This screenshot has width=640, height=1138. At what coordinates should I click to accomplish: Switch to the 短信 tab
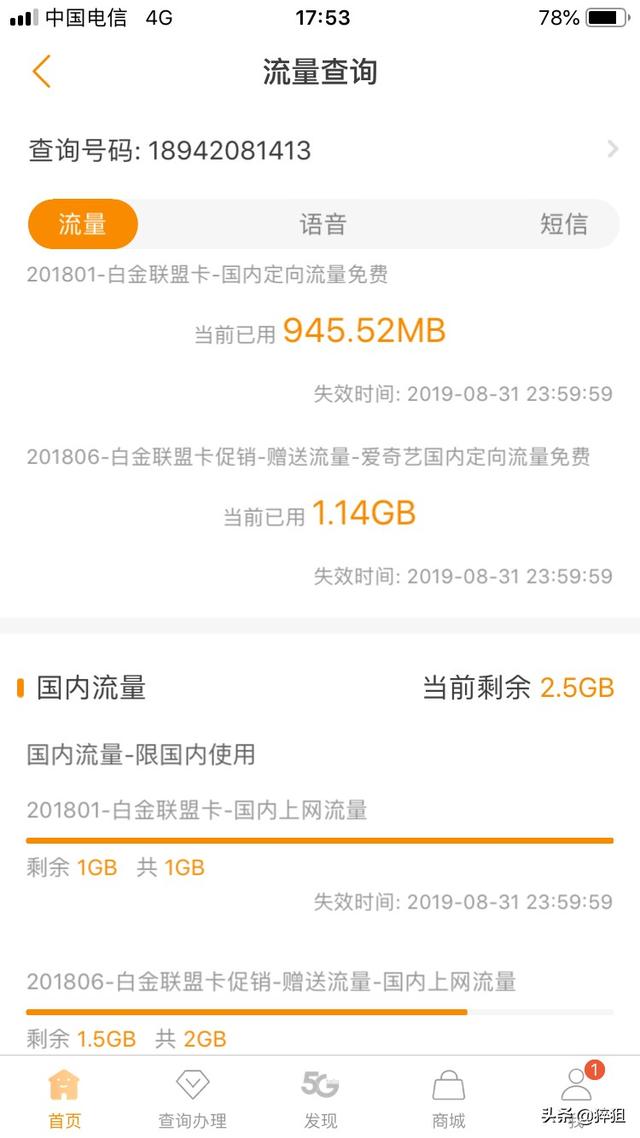pos(563,224)
